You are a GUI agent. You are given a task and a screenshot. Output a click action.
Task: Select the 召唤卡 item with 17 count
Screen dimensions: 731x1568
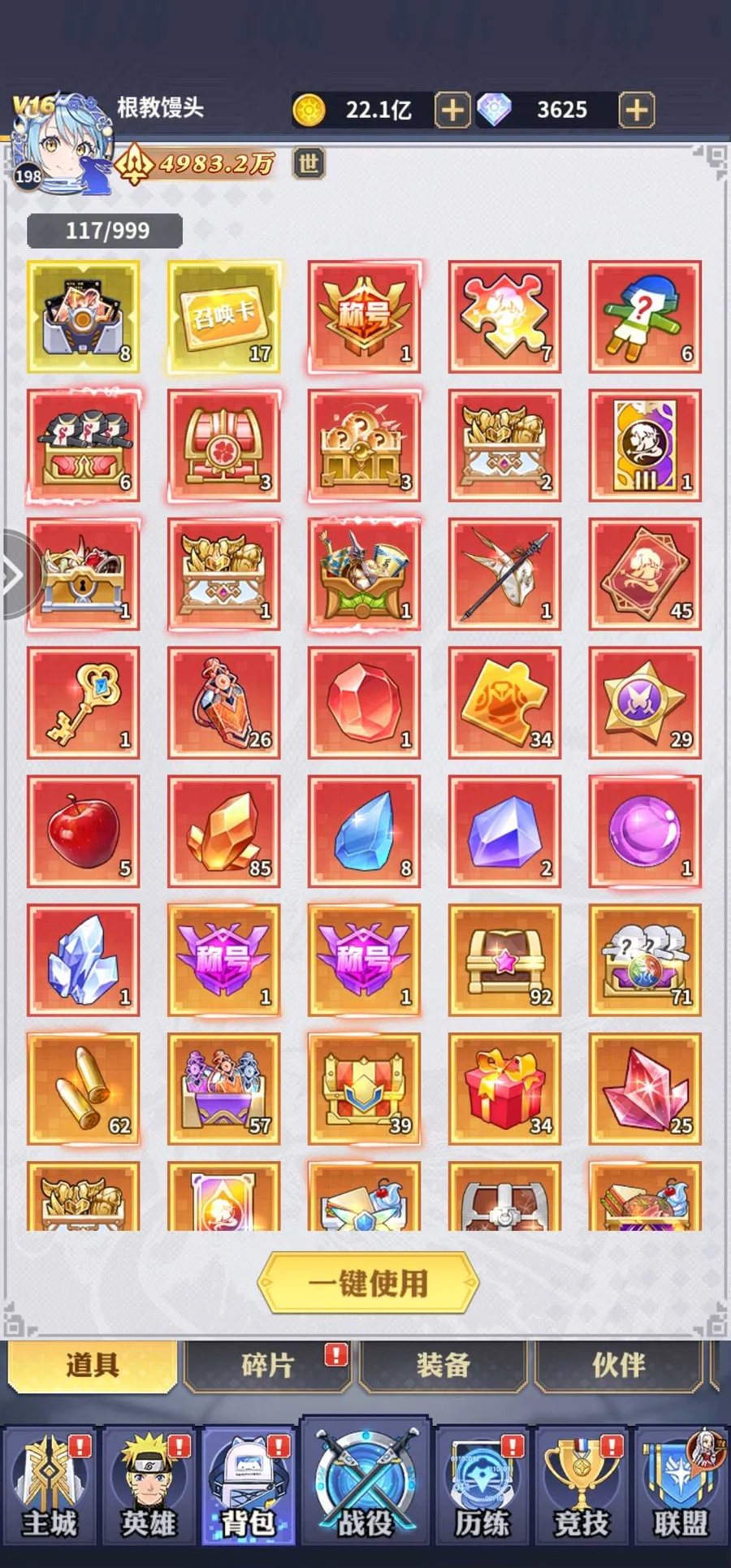pos(224,317)
